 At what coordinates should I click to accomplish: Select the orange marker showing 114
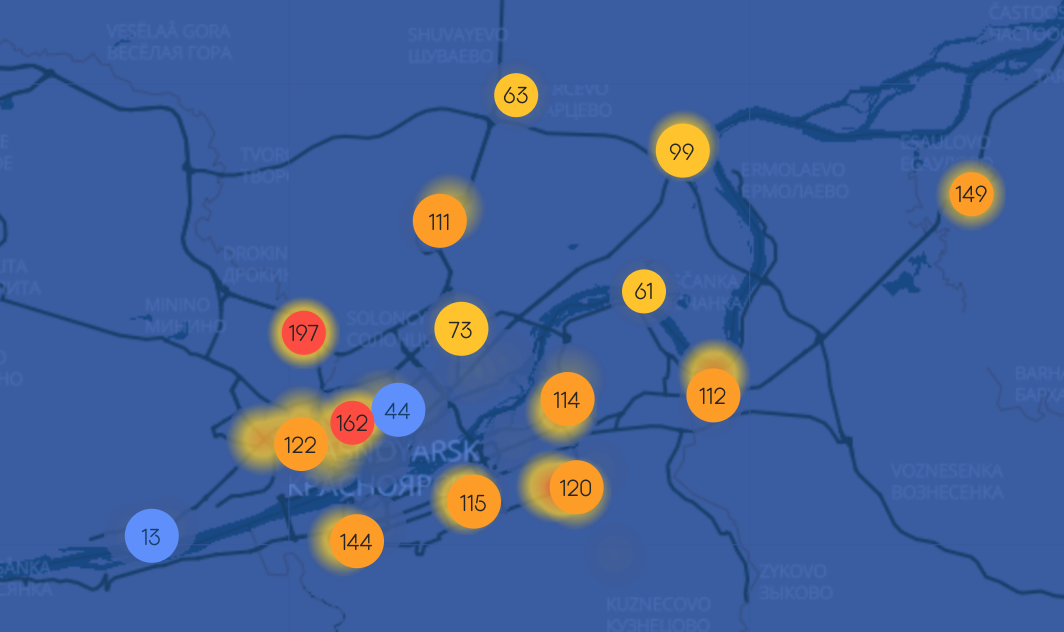567,401
